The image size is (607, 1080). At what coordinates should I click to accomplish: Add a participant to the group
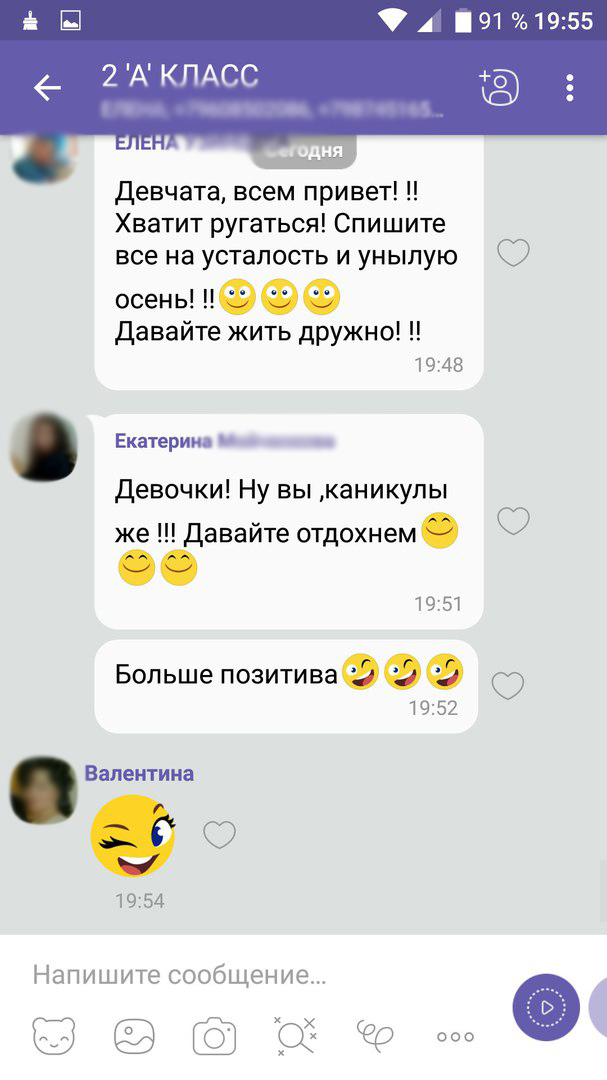(499, 88)
